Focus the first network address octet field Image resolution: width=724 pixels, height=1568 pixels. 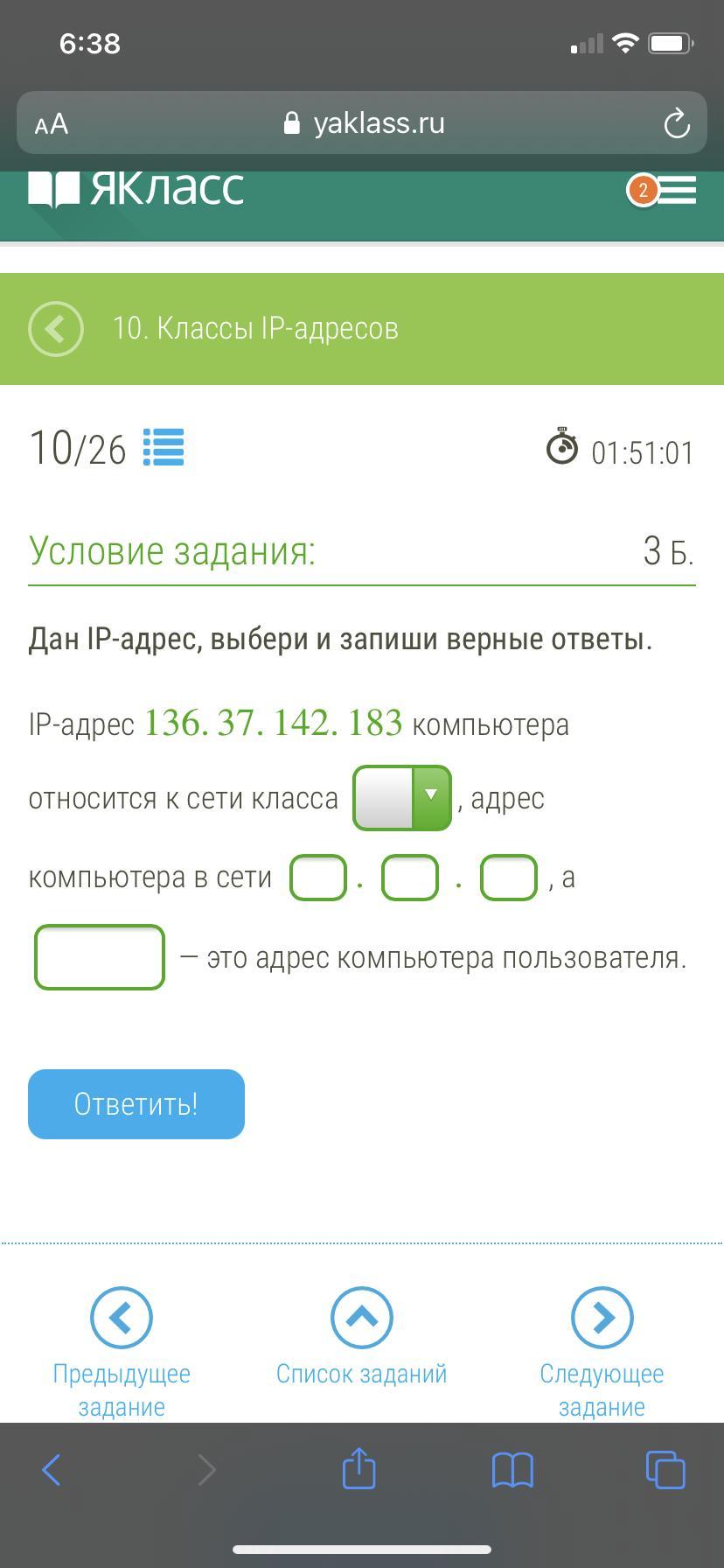pos(318,878)
